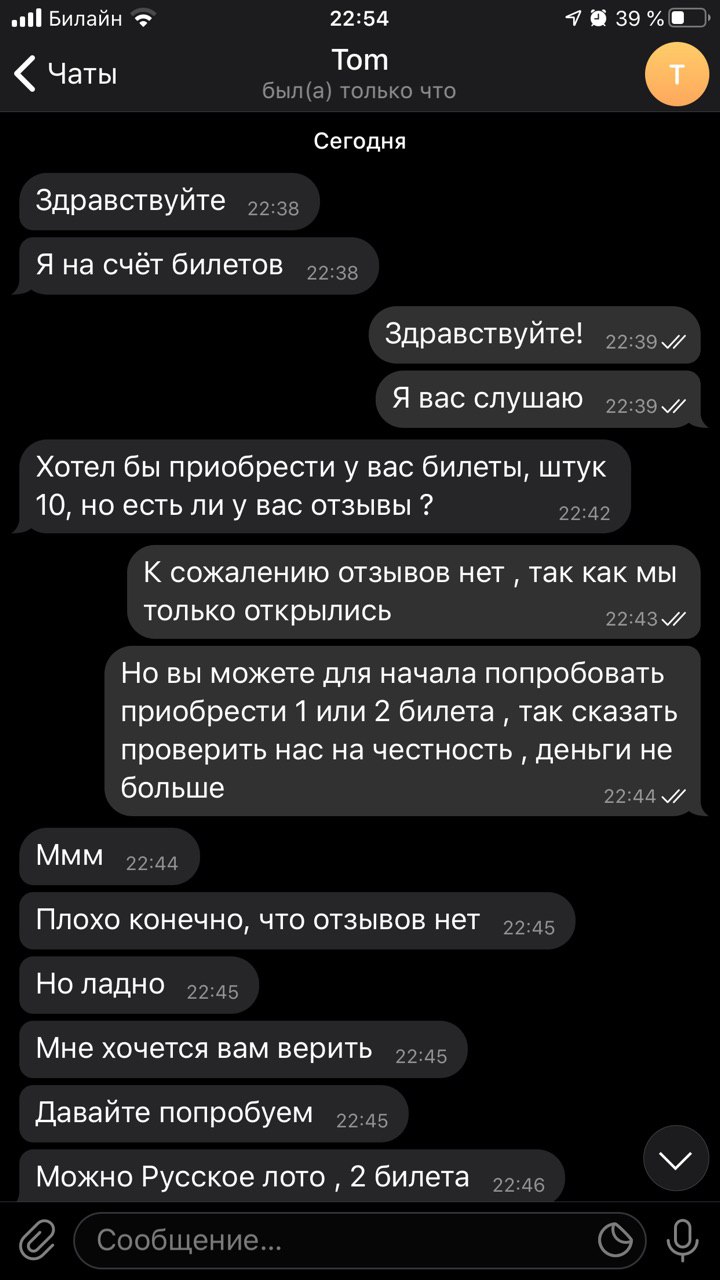The width and height of the screenshot is (720, 1280).
Task: Open Tom's chat info from the header
Action: tap(359, 74)
